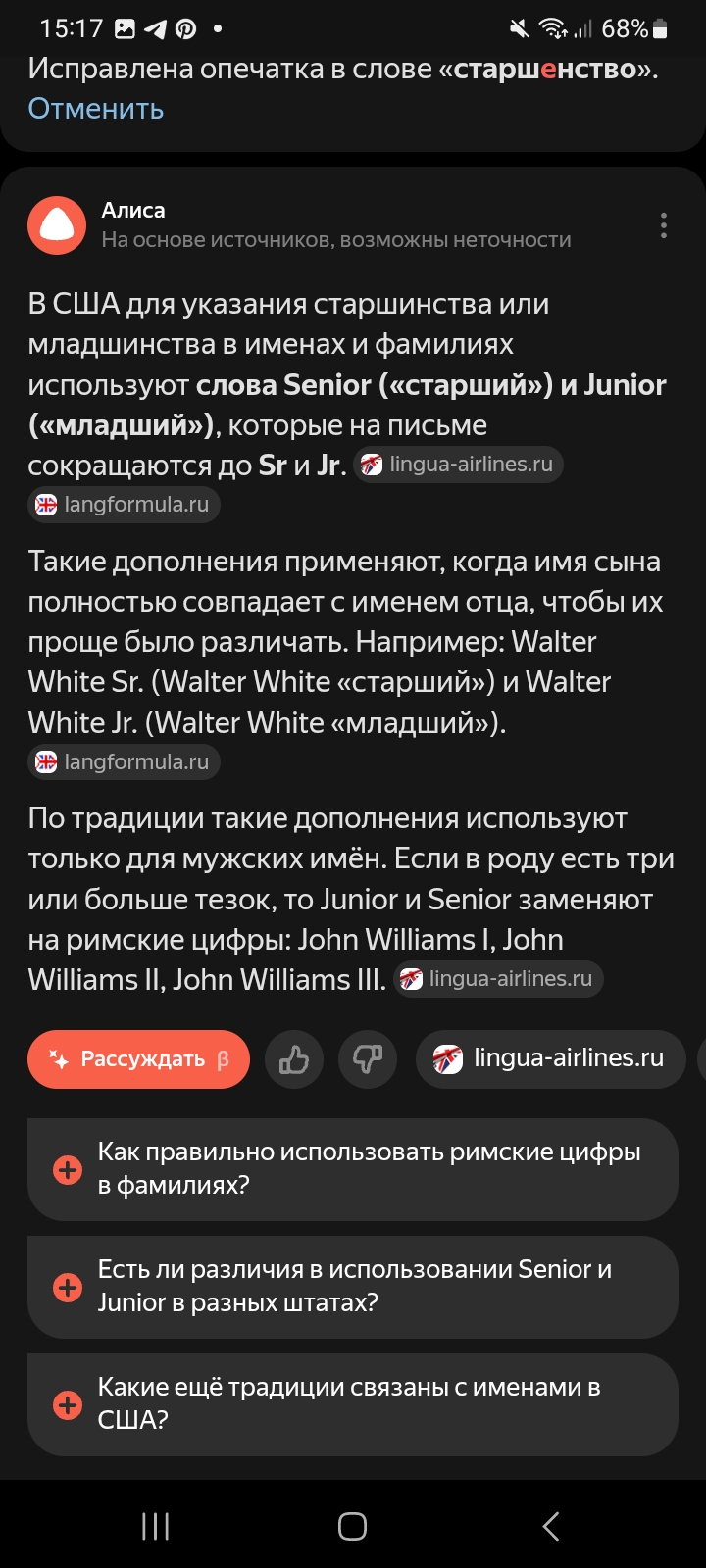Image resolution: width=706 pixels, height=1568 pixels.
Task: Open the lingua-airlines.ru source after Sr и Jr.
Action: click(x=458, y=465)
